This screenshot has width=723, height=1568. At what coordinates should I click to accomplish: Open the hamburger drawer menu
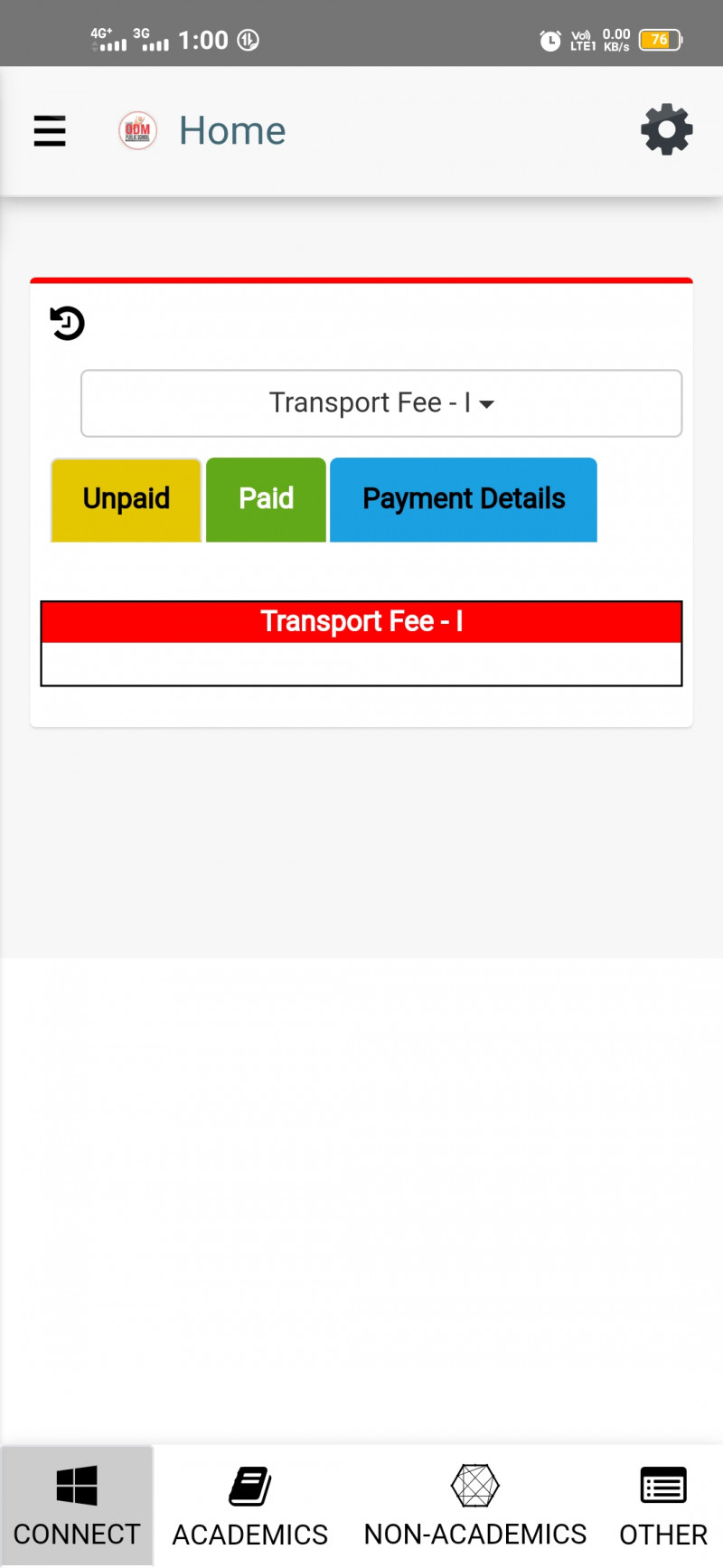click(50, 131)
